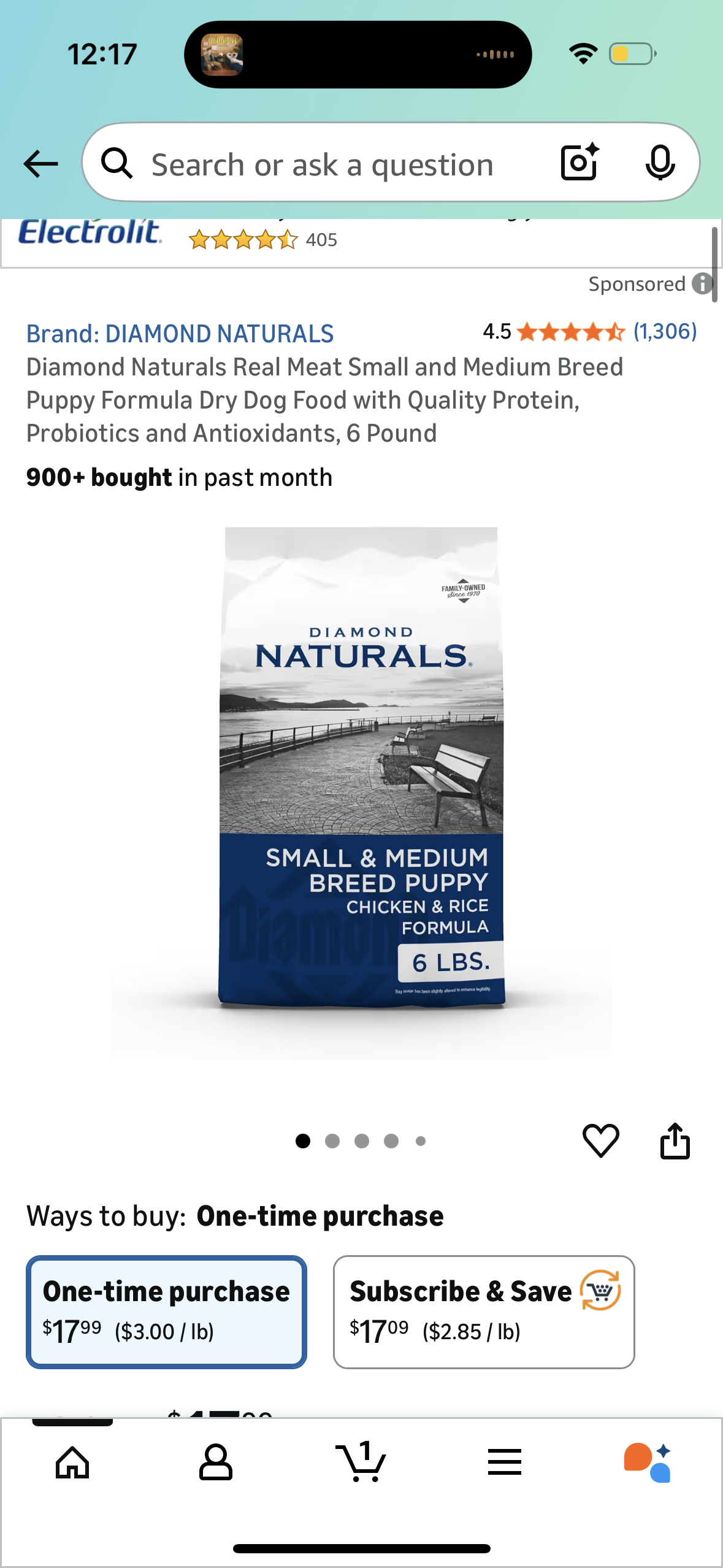
Task: Share this dog food listing
Action: click(x=675, y=1140)
